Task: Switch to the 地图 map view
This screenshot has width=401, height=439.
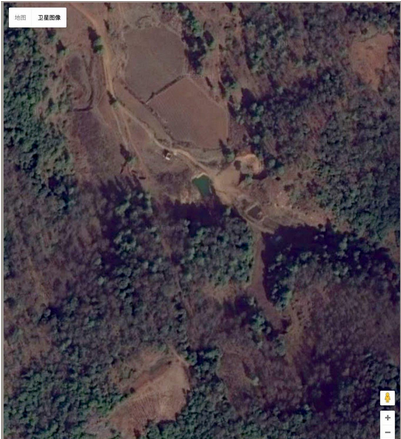Action: [20, 17]
